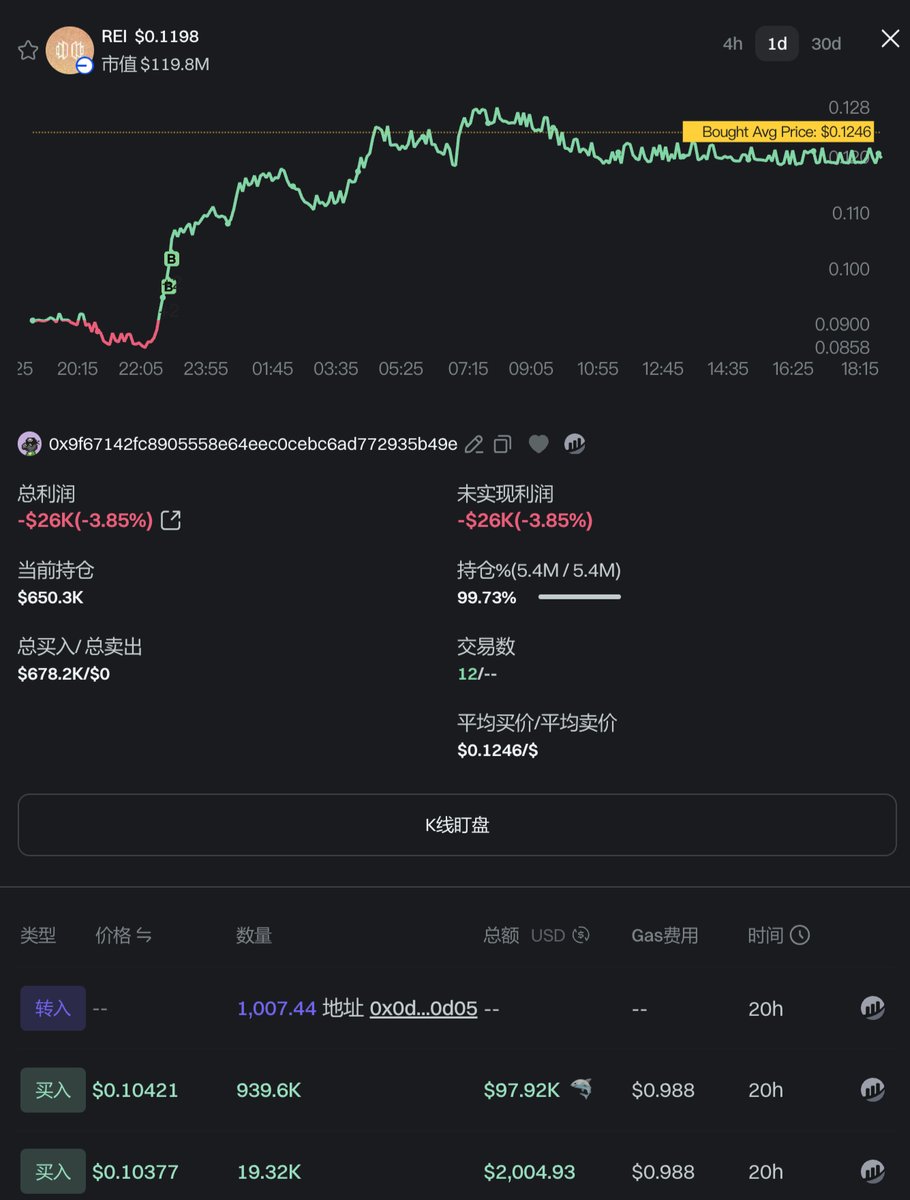Open the K线盯盘 chart monitor
910x1200 pixels.
pyautogui.click(x=457, y=825)
